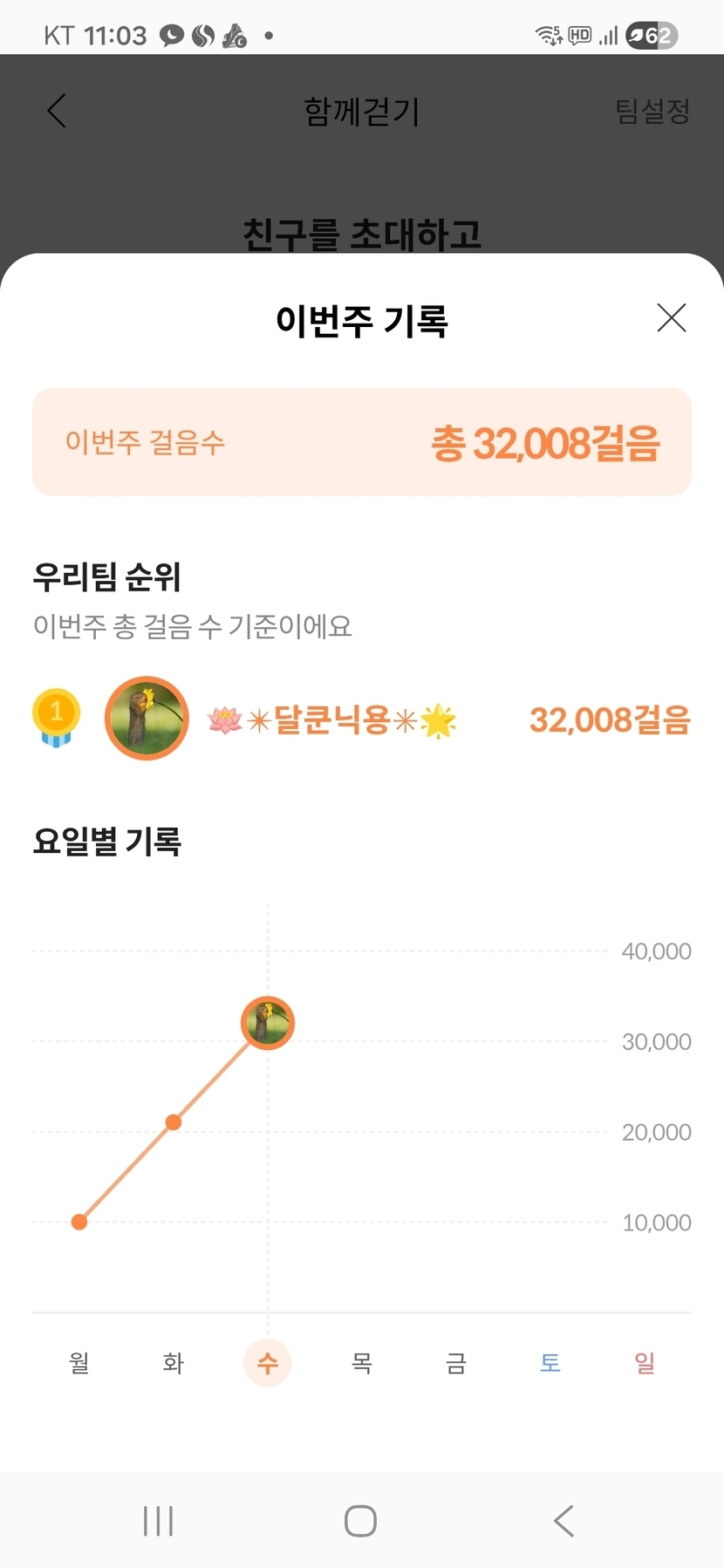This screenshot has height=1568, width=724.
Task: Select 월 on the weekday axis
Action: point(79,1362)
